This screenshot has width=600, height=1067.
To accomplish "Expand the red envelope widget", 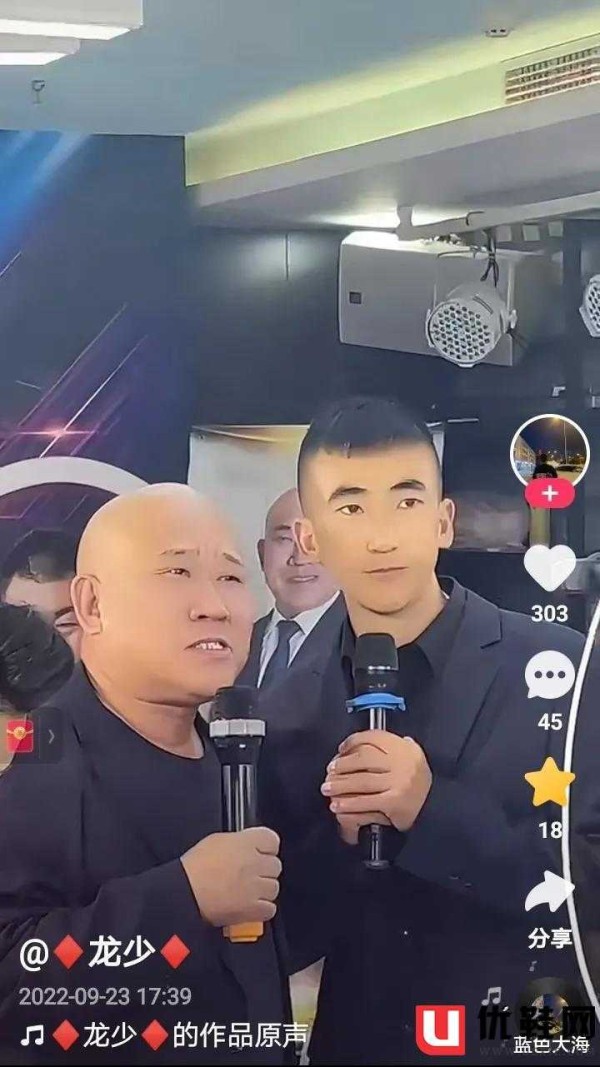I will click(x=32, y=736).
